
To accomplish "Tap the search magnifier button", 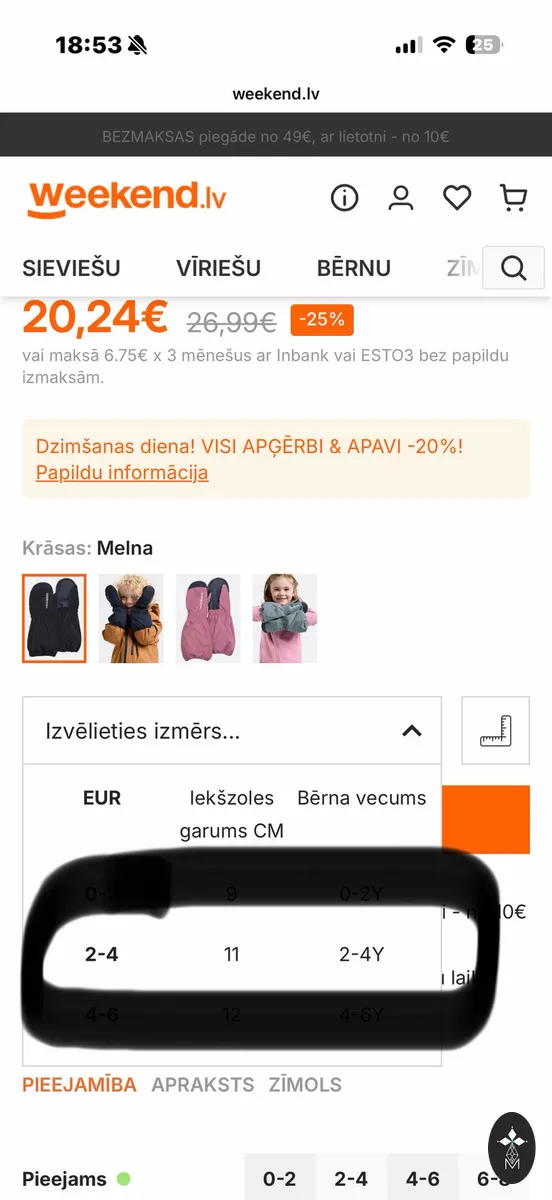I will (514, 267).
